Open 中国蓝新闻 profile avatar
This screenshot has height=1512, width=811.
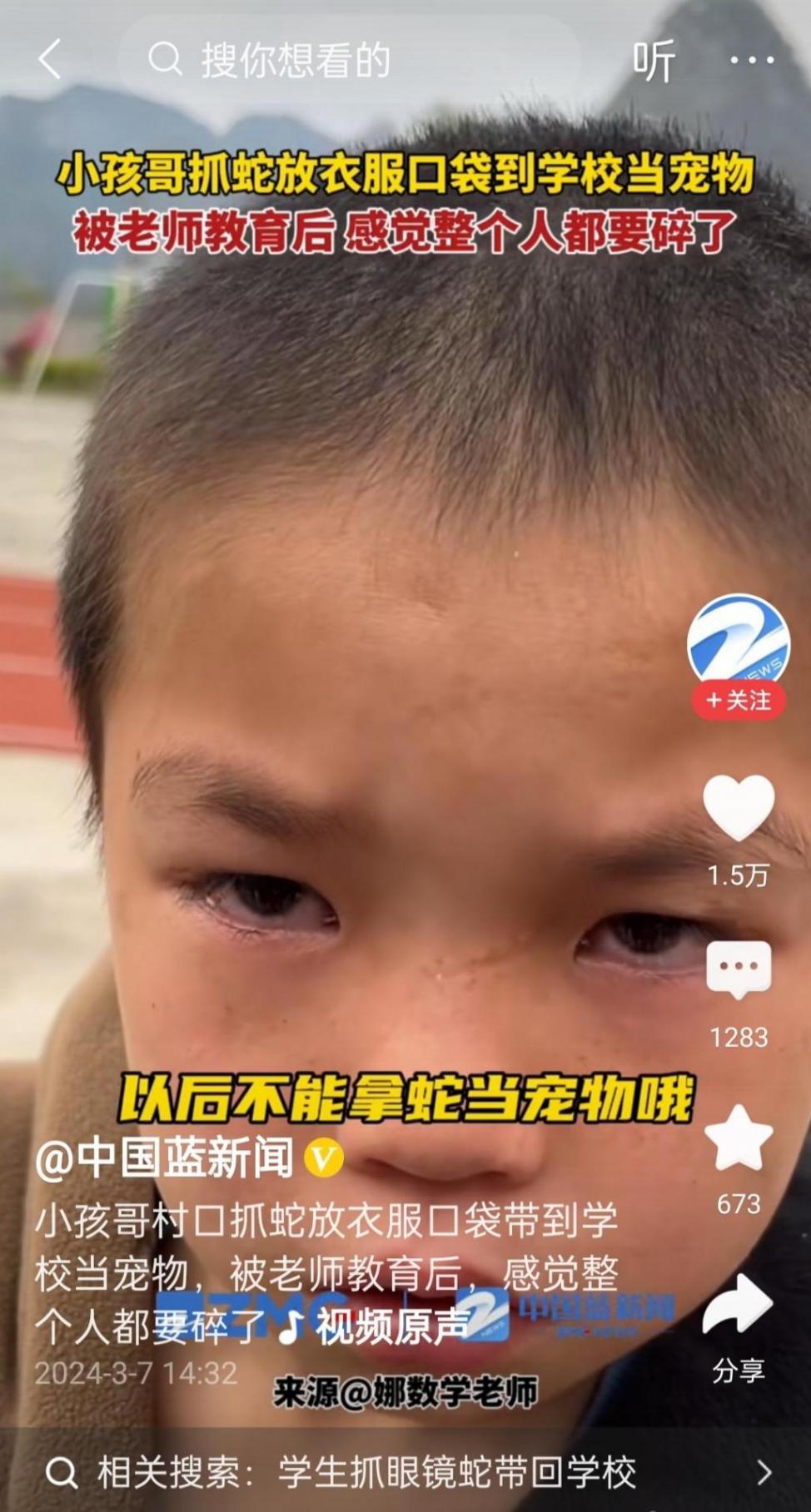coord(738,642)
